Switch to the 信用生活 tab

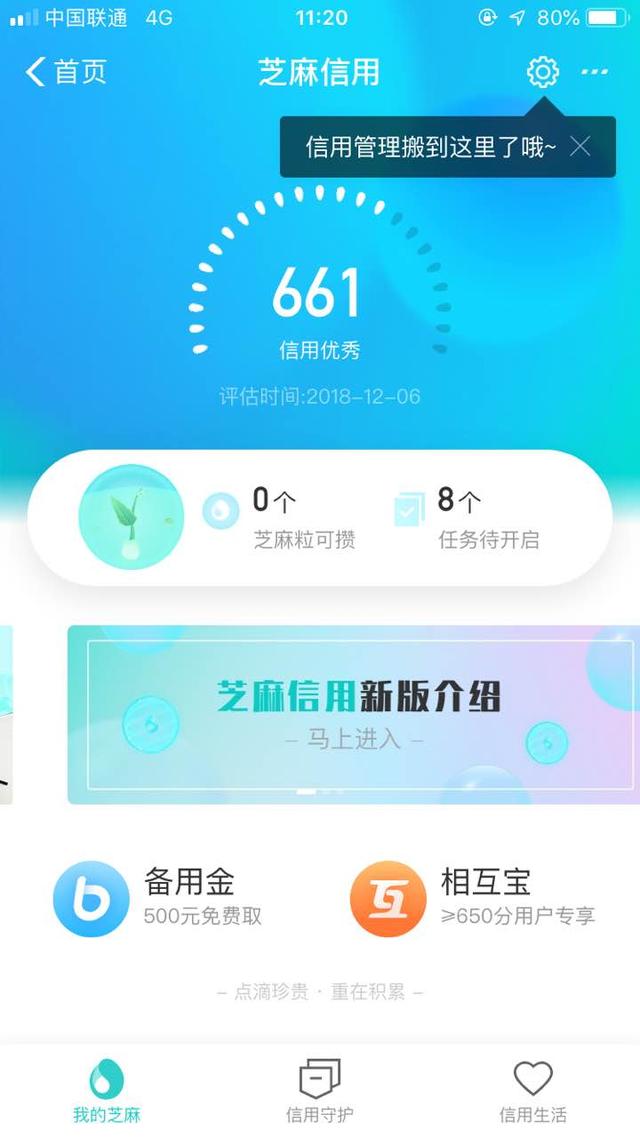[533, 1092]
